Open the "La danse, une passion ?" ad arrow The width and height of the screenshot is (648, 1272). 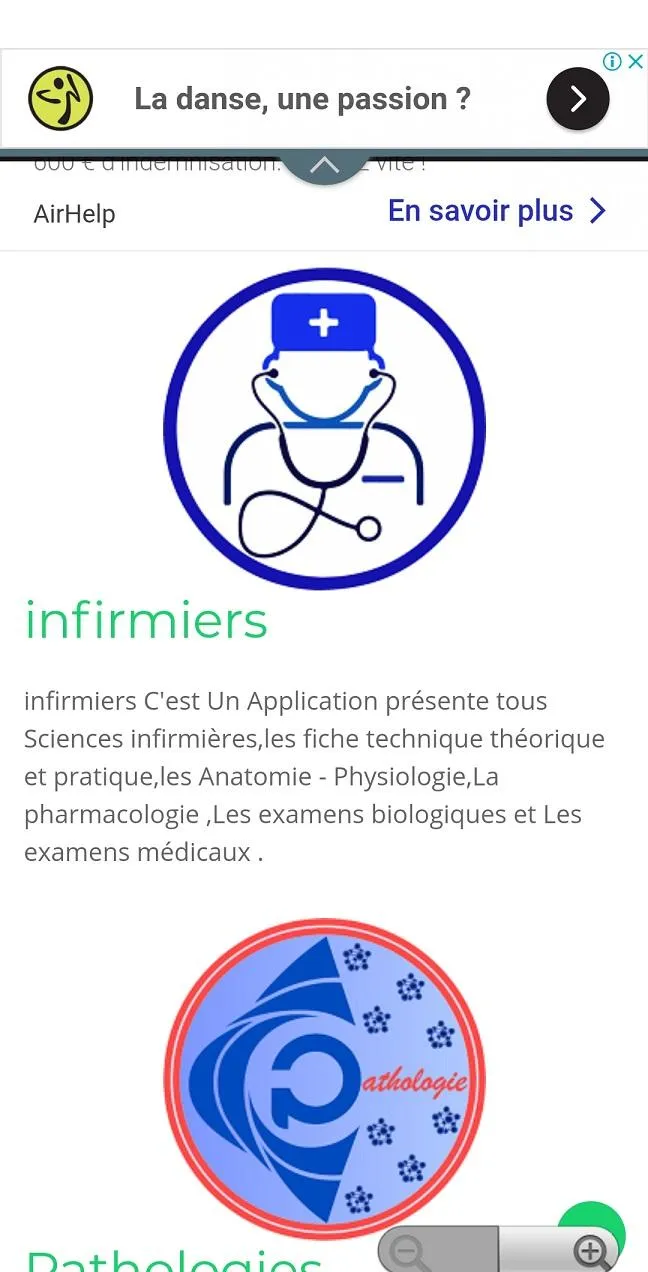578,98
